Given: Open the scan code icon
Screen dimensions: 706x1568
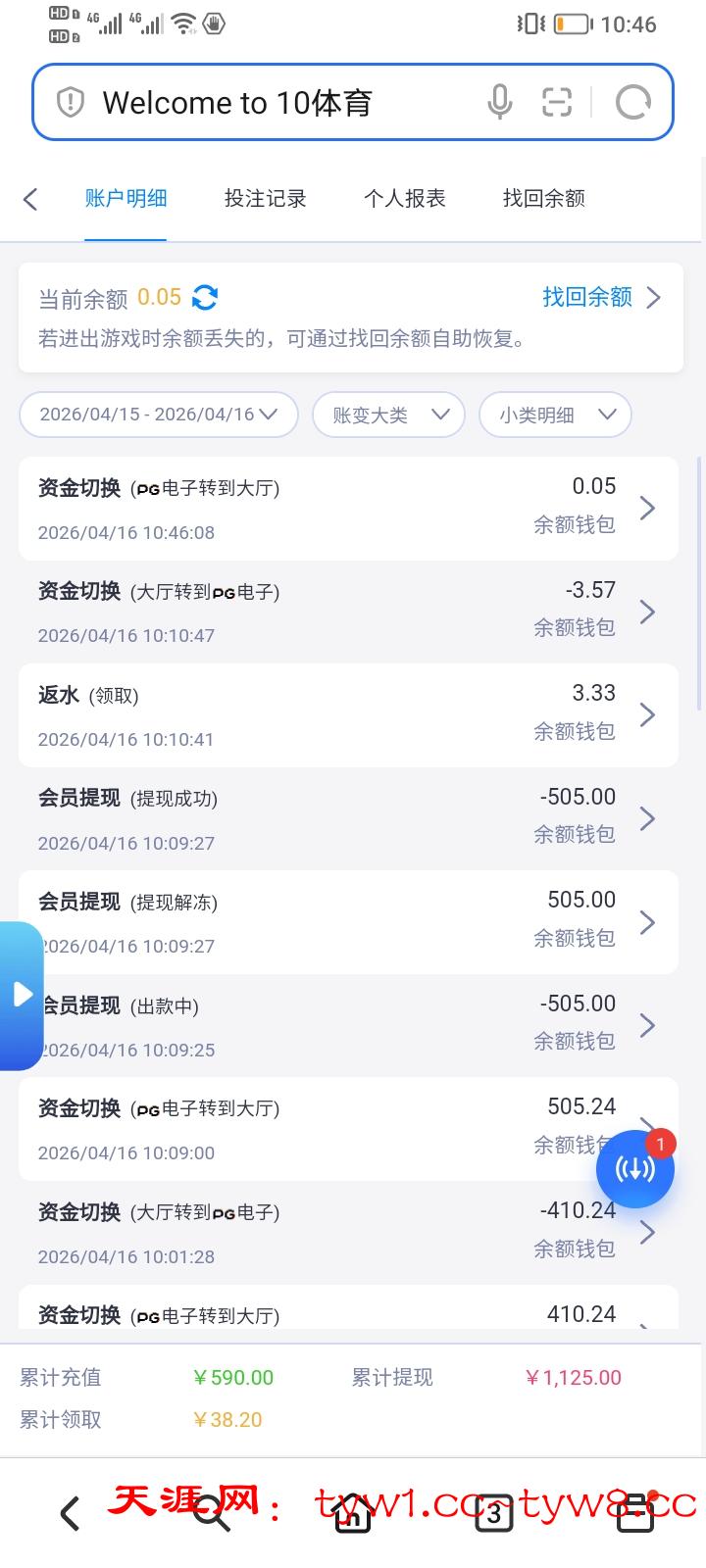Looking at the screenshot, I should coord(557,102).
